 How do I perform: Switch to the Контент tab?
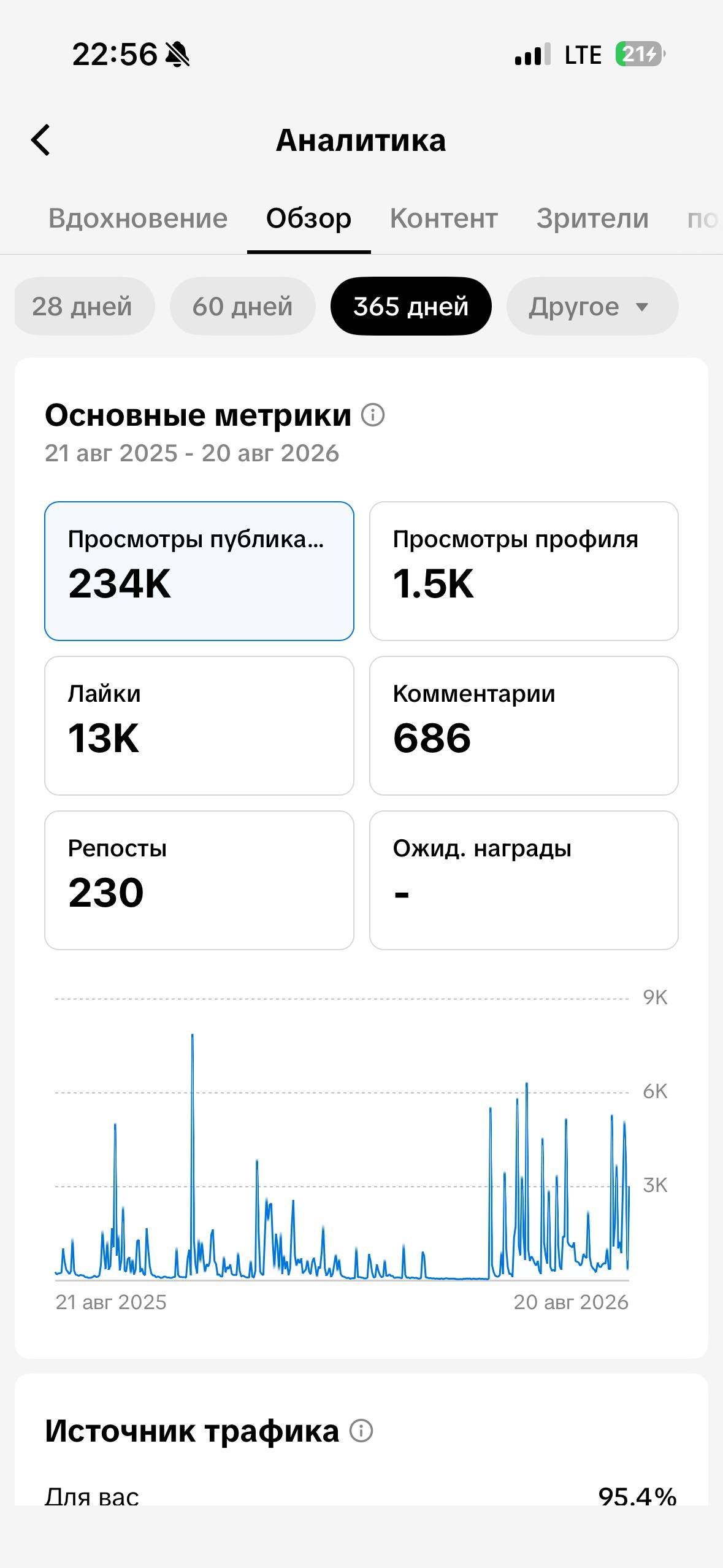coord(444,218)
